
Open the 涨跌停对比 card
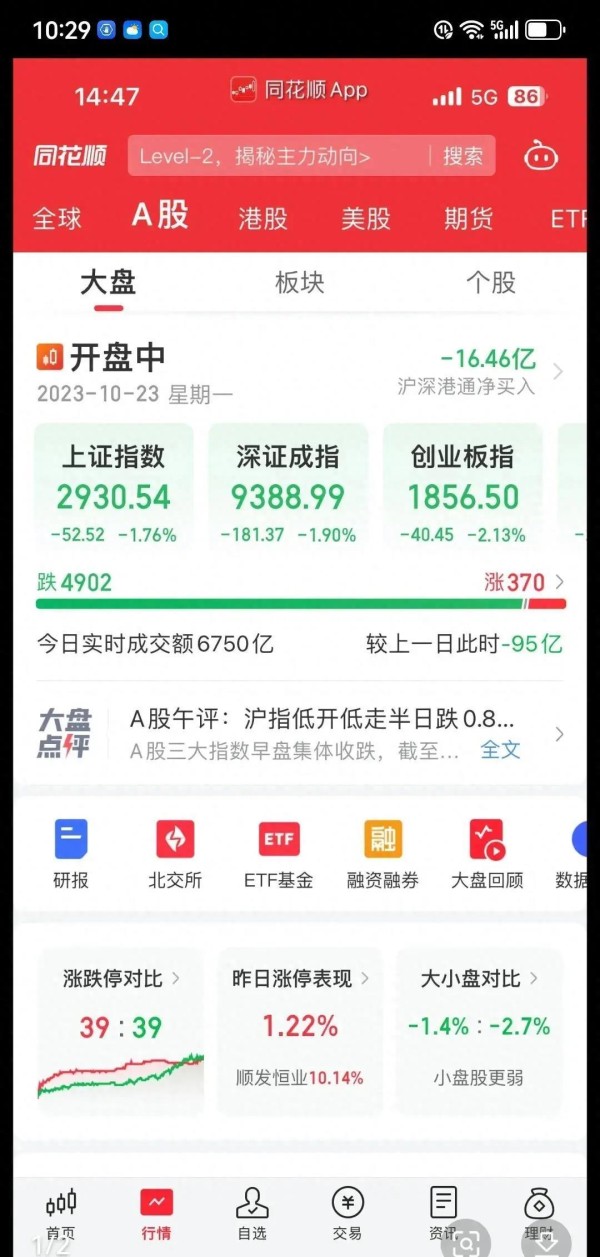point(121,1032)
